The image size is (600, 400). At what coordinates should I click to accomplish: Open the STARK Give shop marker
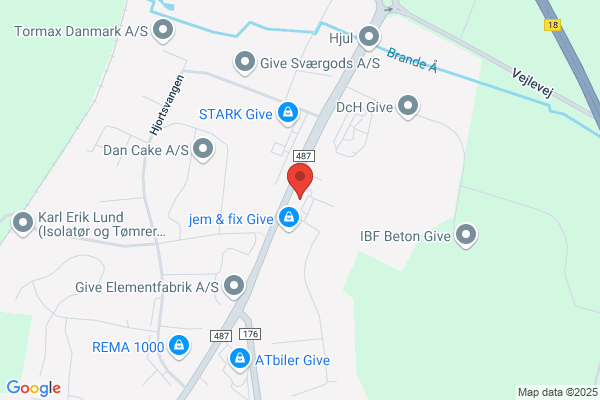click(288, 113)
